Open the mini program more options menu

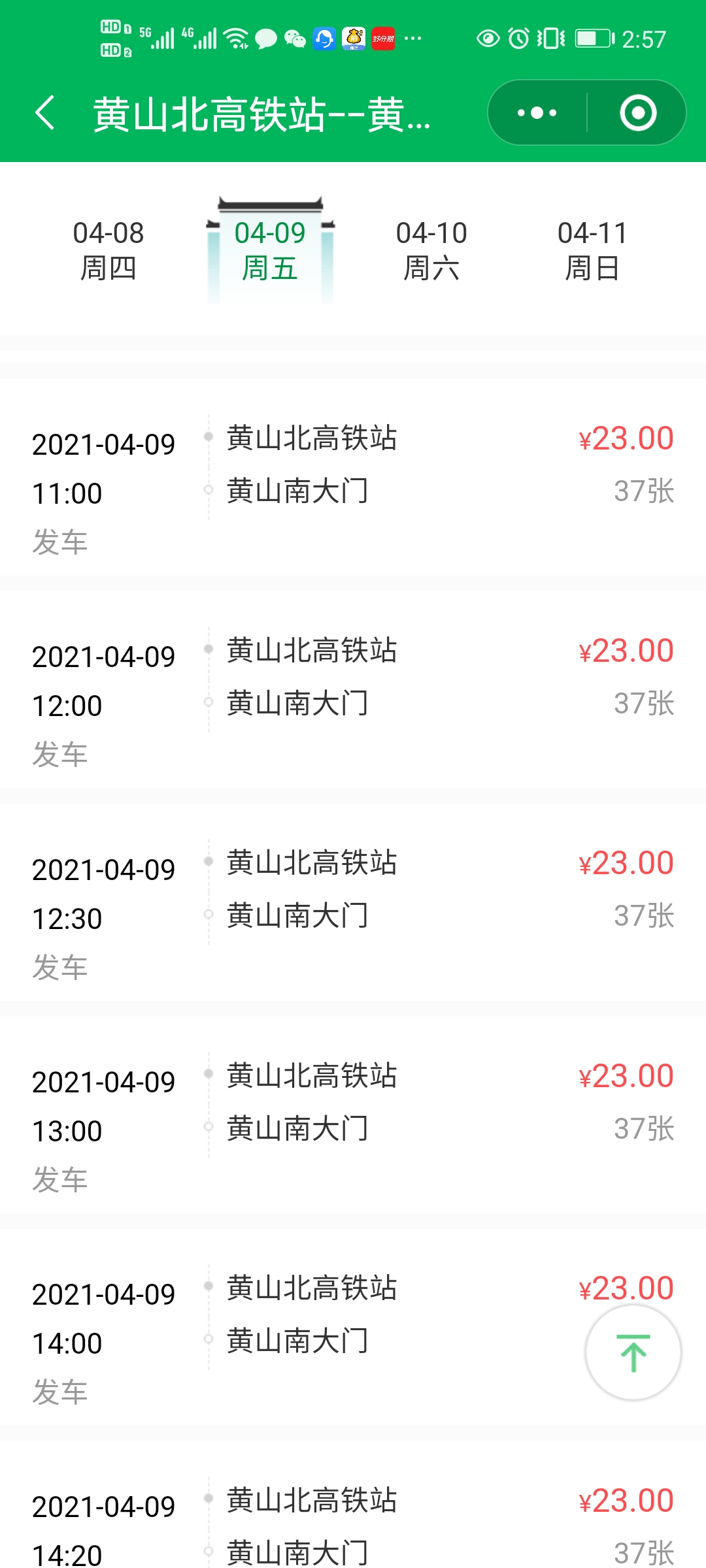point(537,113)
